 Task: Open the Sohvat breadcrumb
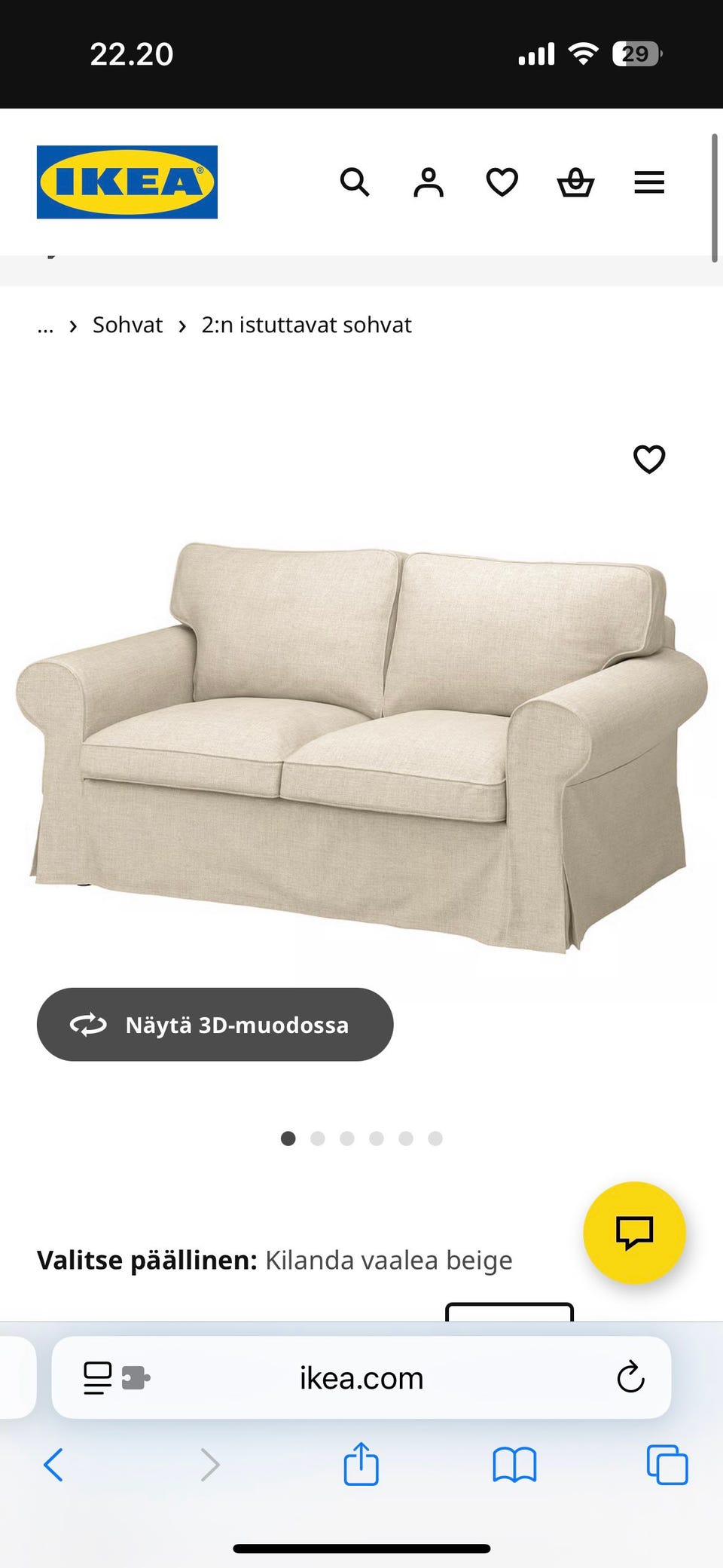pos(127,325)
